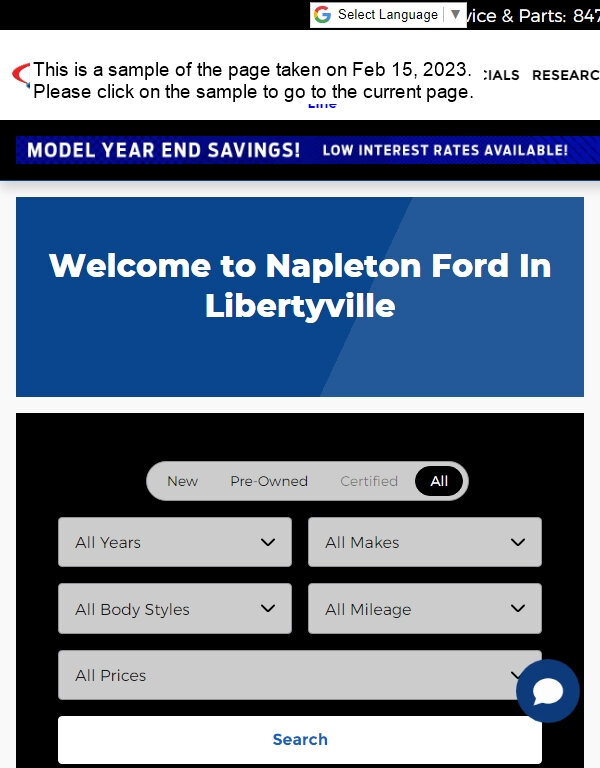Image resolution: width=600 pixels, height=768 pixels.
Task: Expand the All Years dropdown
Action: pos(175,542)
